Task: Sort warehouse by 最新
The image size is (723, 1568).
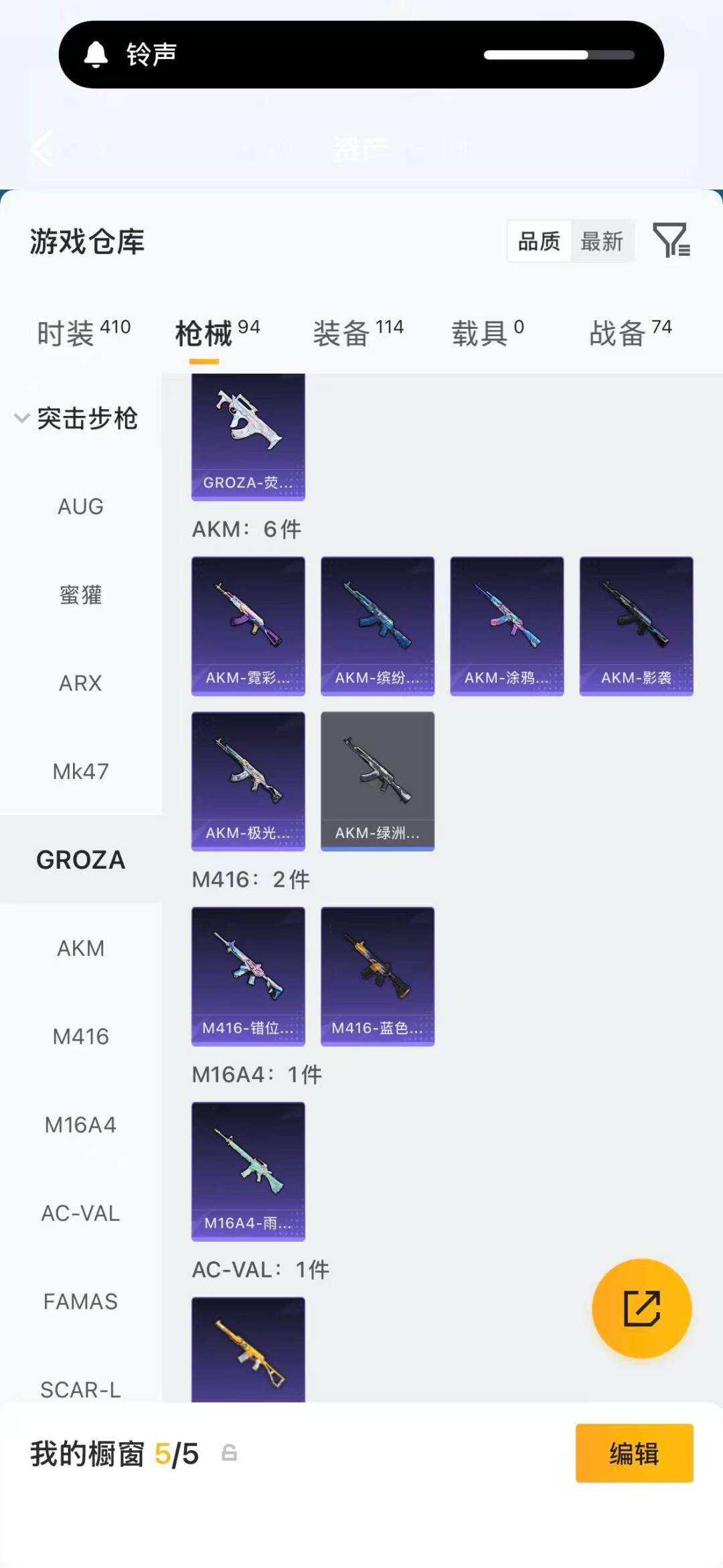Action: (601, 241)
